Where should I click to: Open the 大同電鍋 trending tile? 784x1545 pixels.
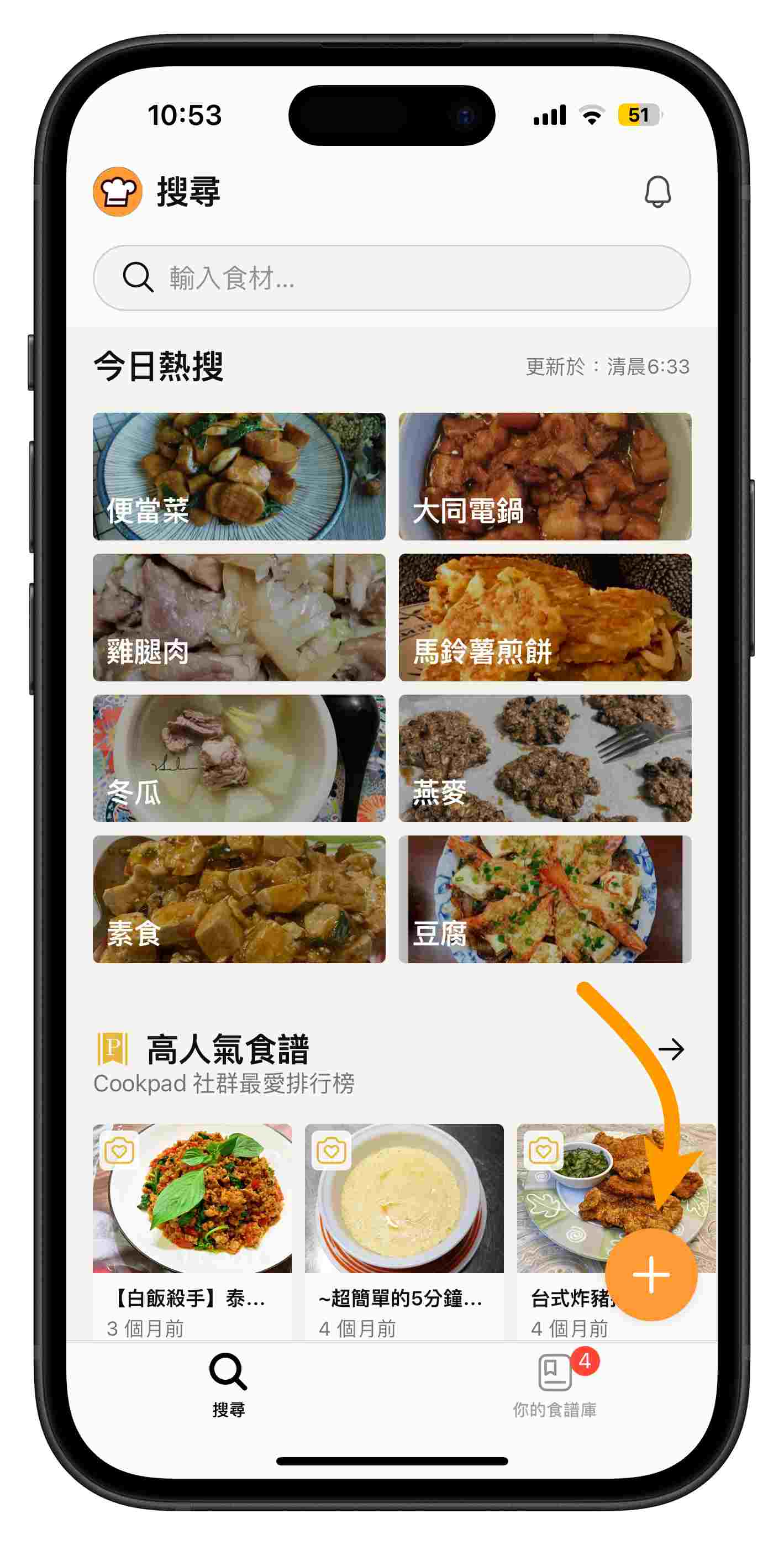click(x=545, y=476)
